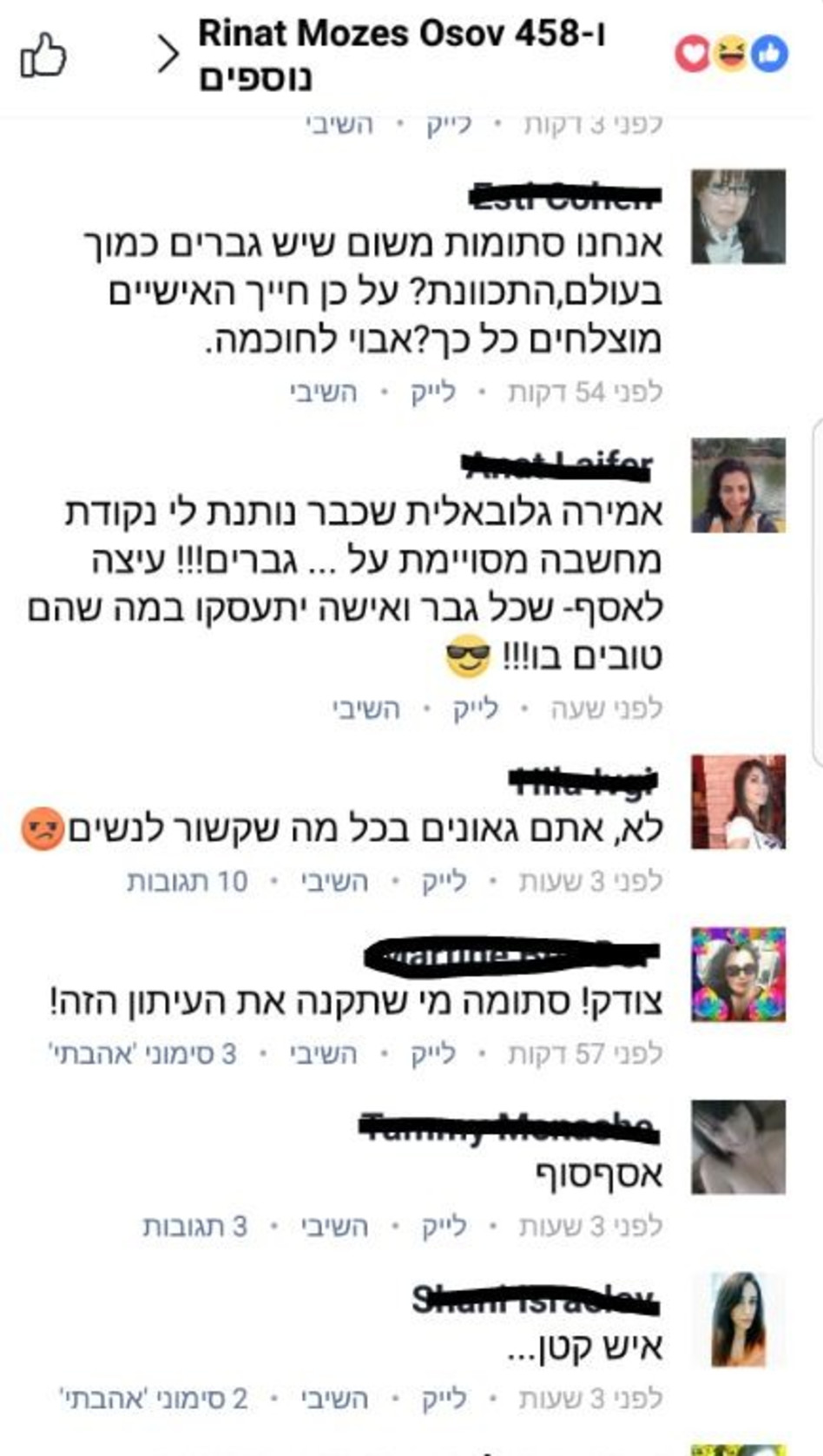See the 3 likes on the צודק! סתומה comment
The height and width of the screenshot is (1456, 823).
[x=142, y=1054]
